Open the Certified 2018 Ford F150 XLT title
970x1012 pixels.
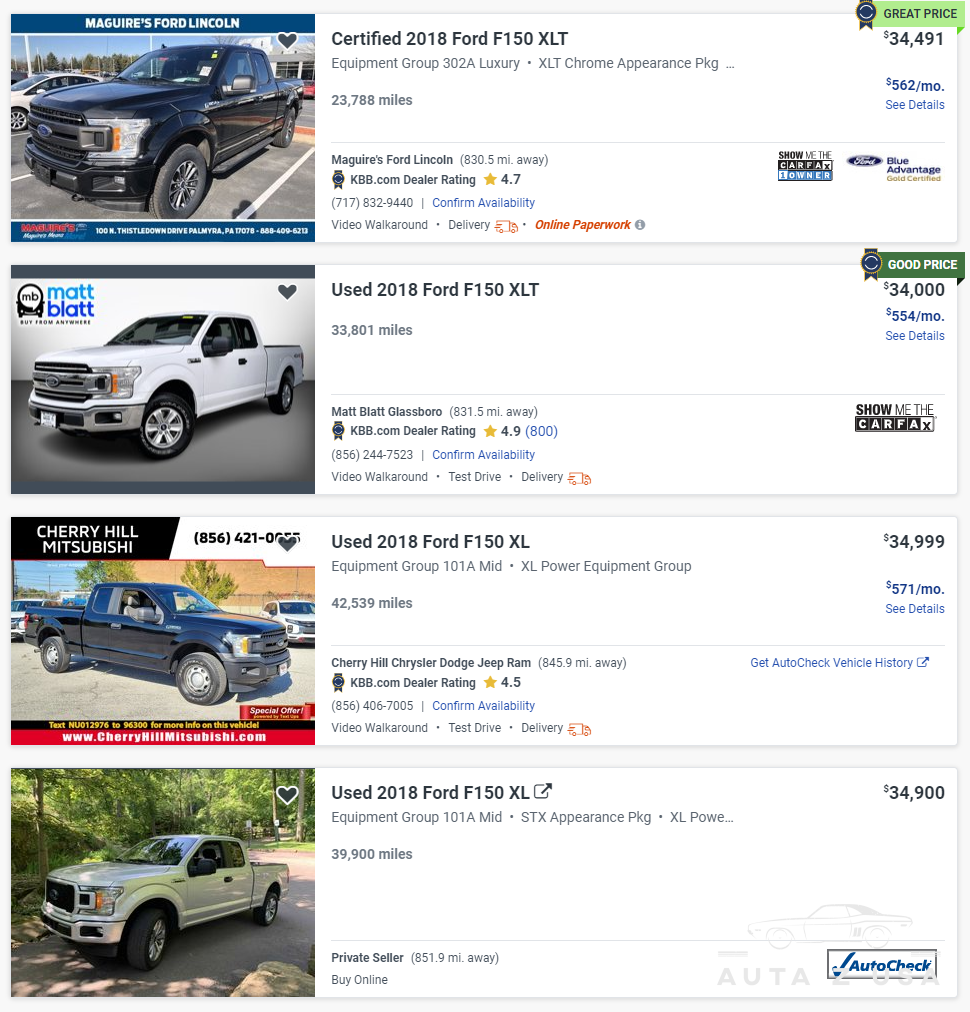tap(449, 39)
